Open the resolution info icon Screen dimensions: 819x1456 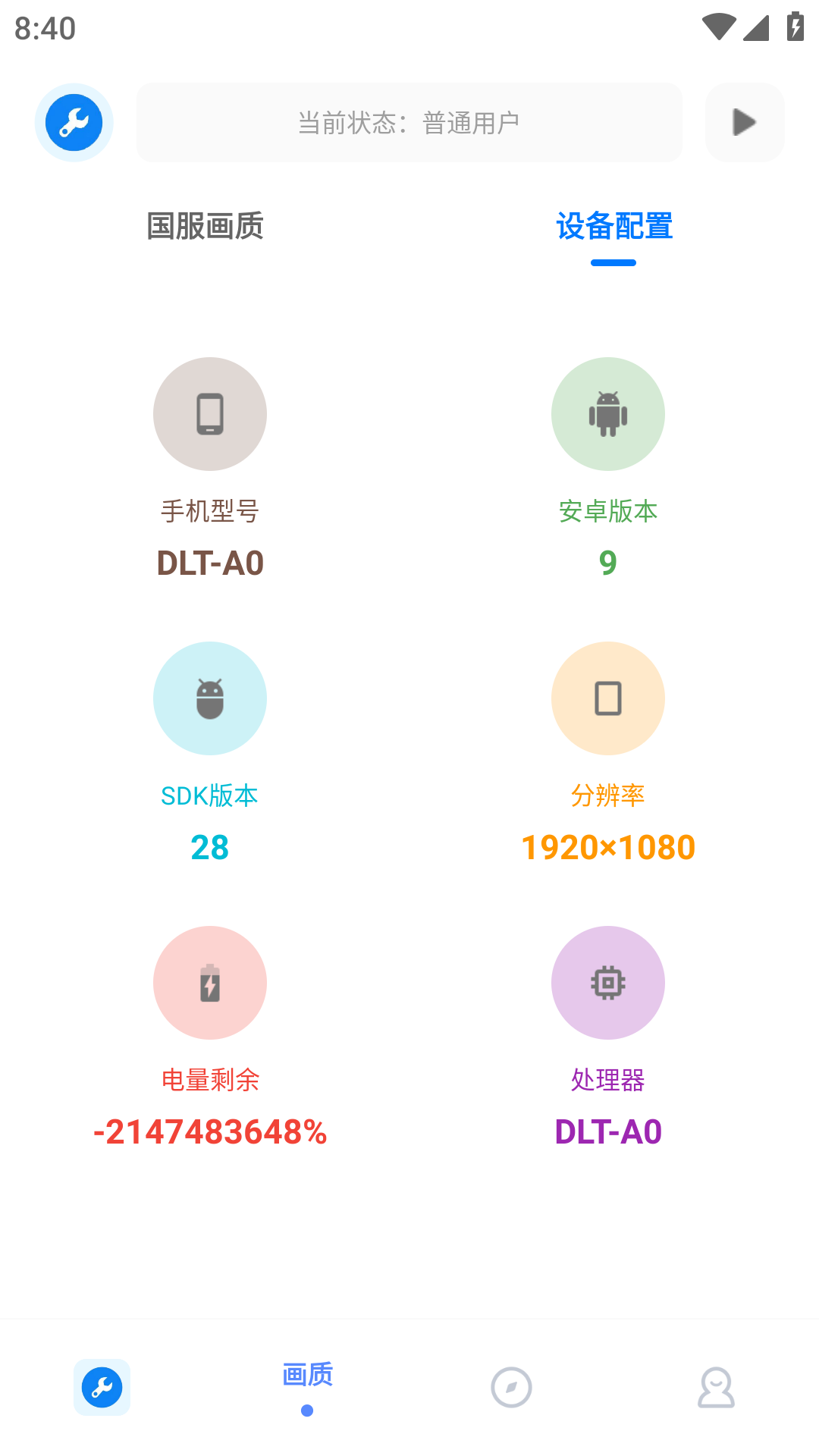pos(607,698)
